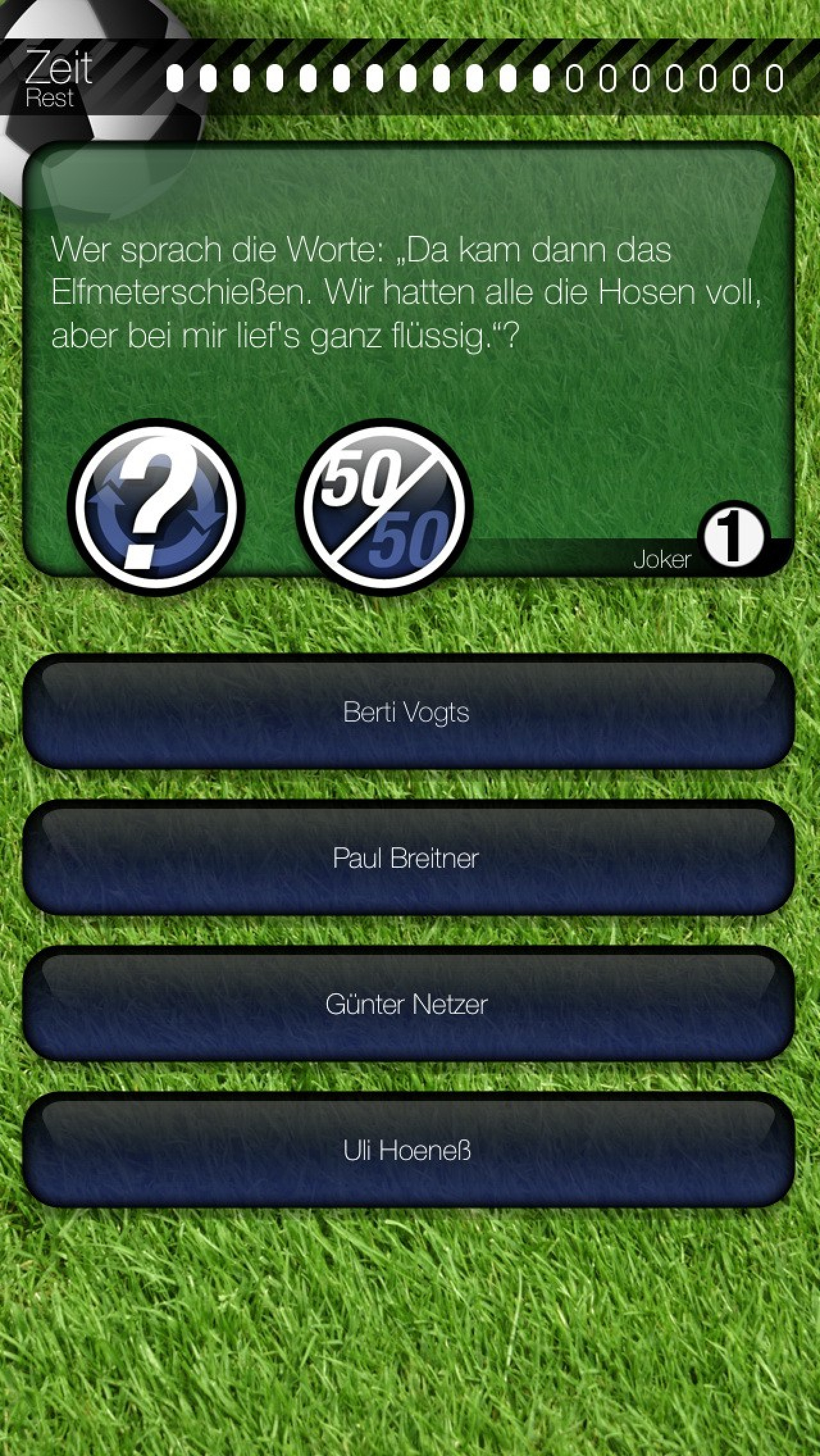Select Paul Breitner as answer
The width and height of the screenshot is (820, 1456).
click(409, 857)
